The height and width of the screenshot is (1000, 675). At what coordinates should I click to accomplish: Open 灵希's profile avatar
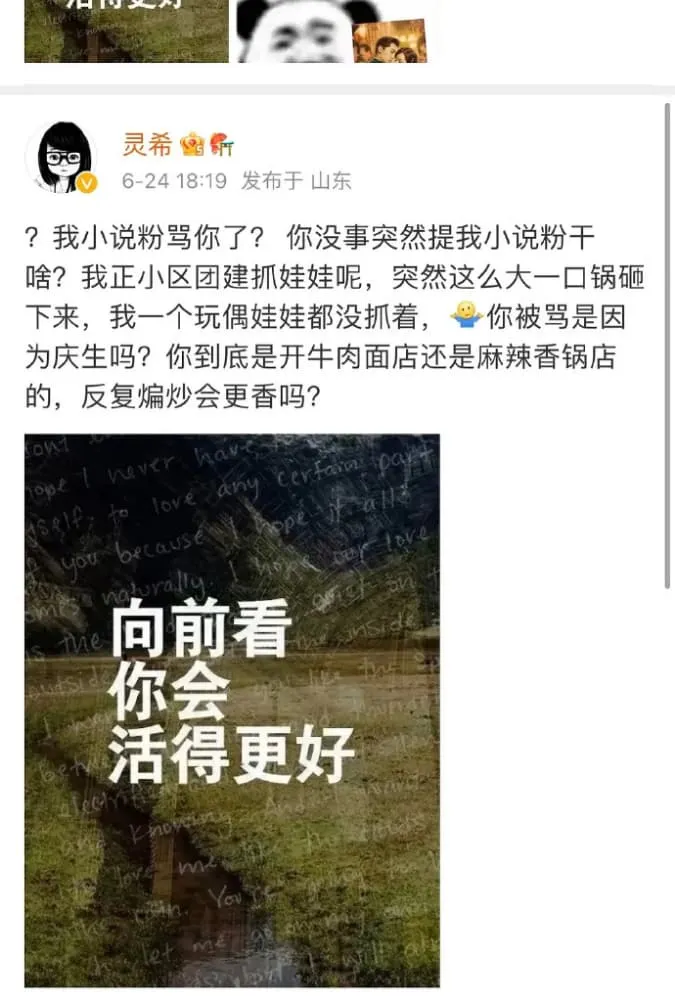pyautogui.click(x=65, y=158)
